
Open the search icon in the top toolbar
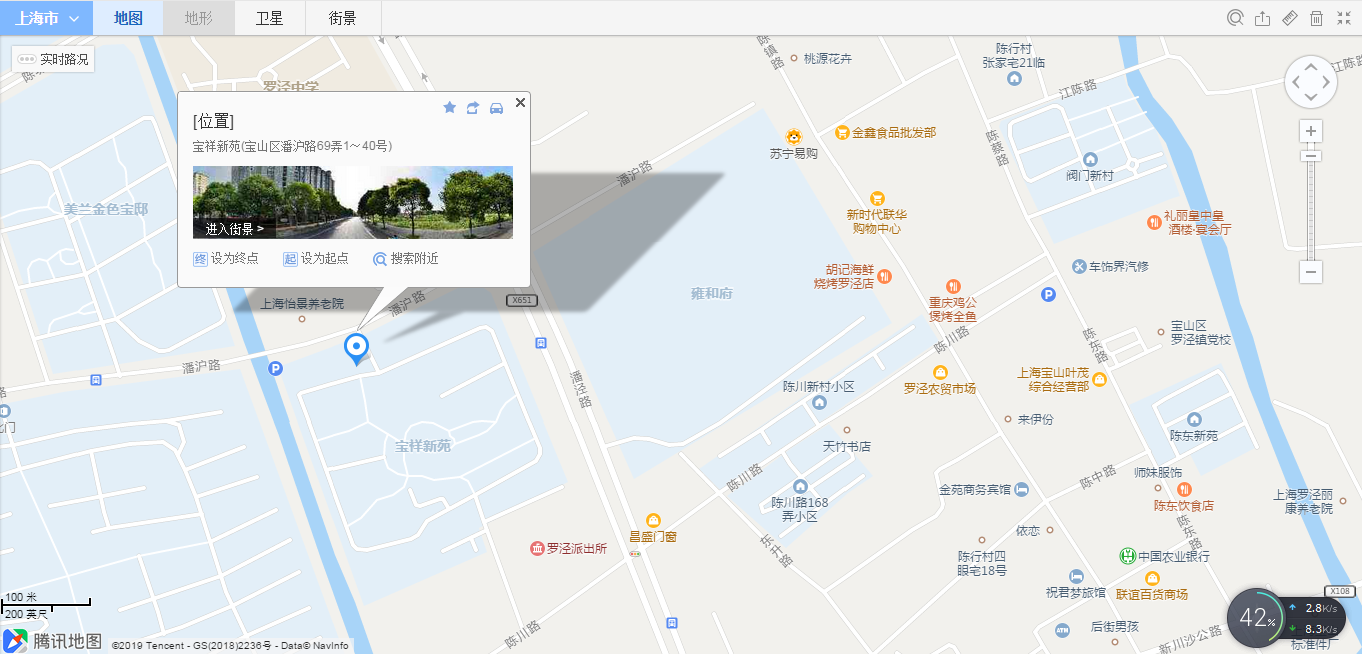coord(1236,18)
